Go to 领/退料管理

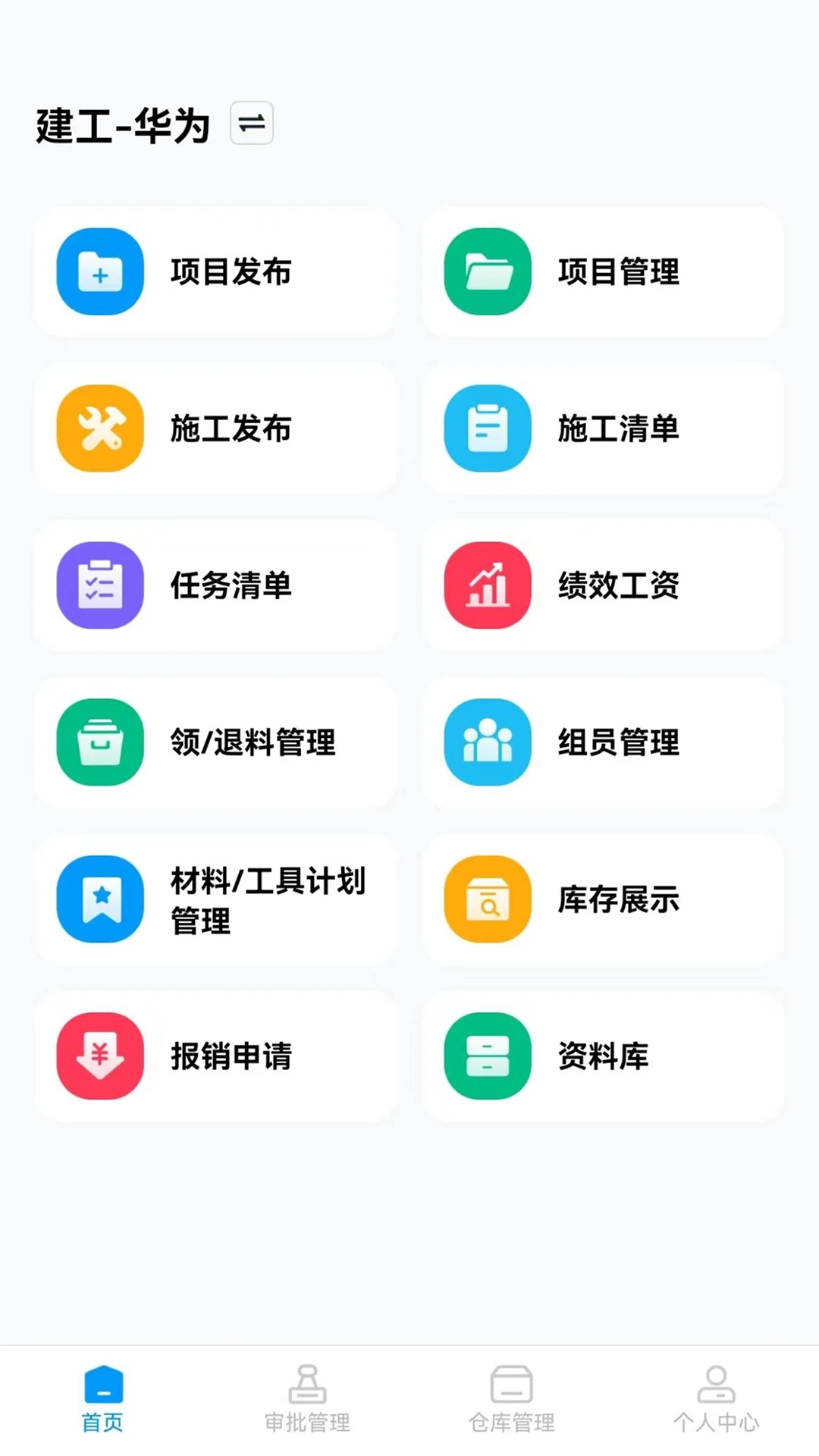click(215, 742)
